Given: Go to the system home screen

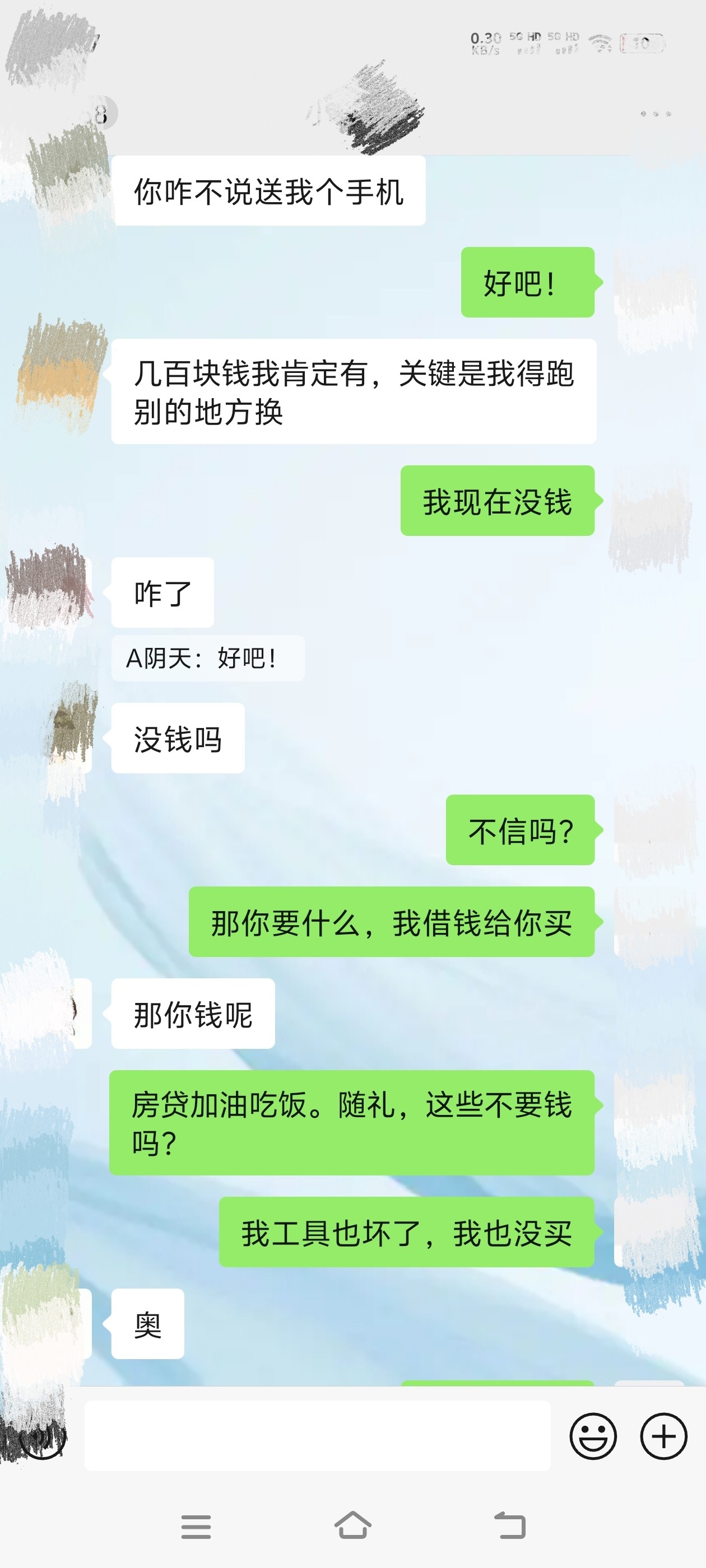Looking at the screenshot, I should click(x=352, y=1526).
